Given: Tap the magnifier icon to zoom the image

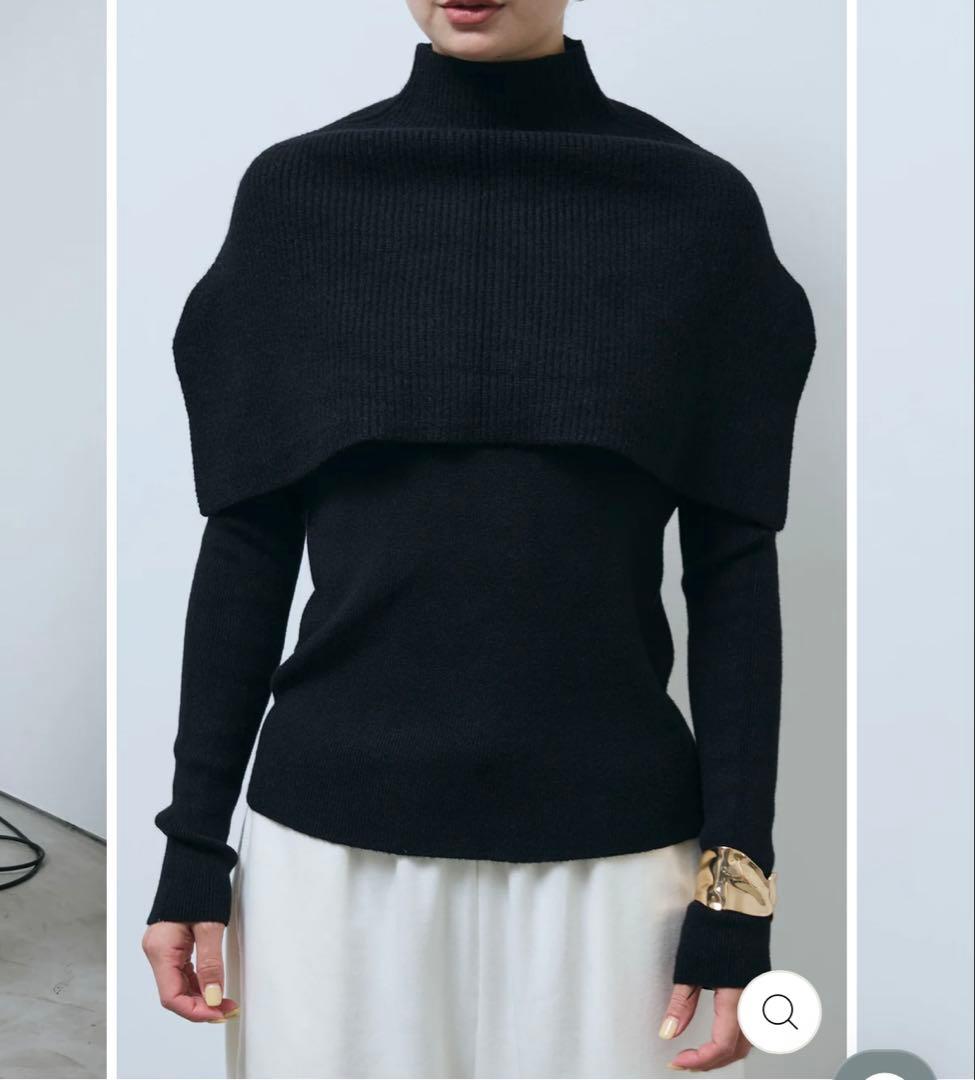Looking at the screenshot, I should (779, 1012).
